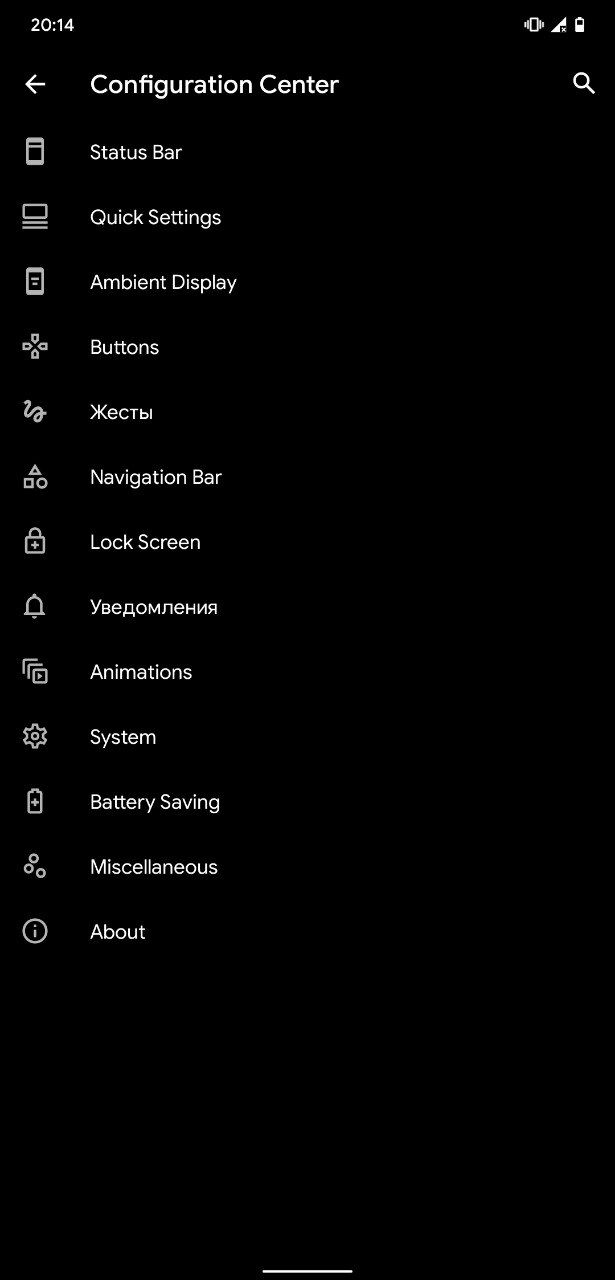Viewport: 615px width, 1280px height.
Task: Open Miscellaneous settings
Action: click(307, 867)
